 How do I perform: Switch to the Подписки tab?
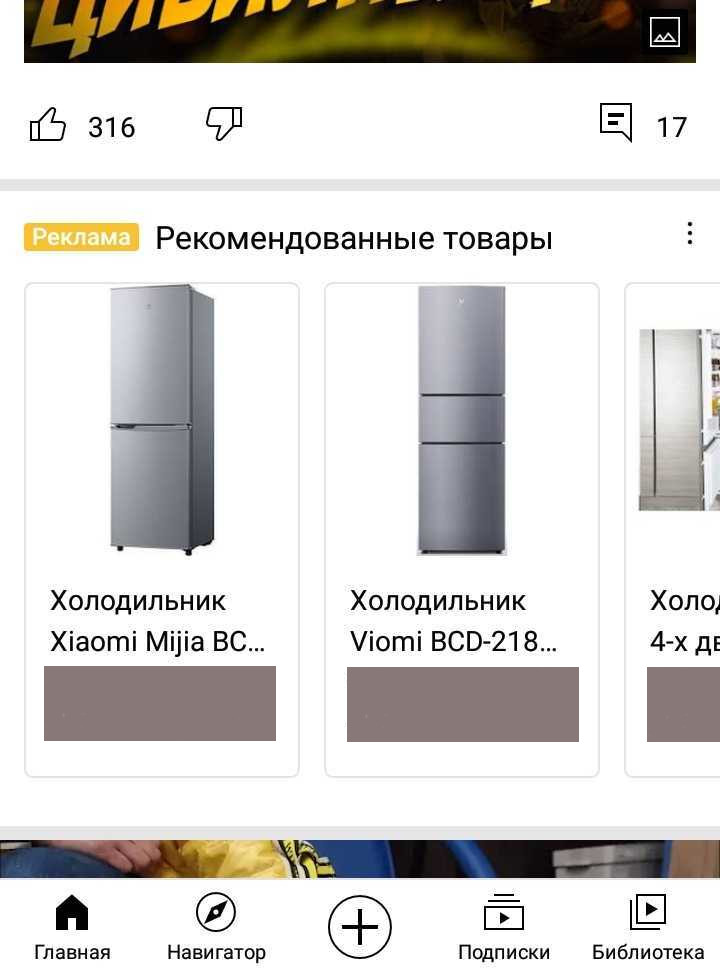tap(504, 928)
